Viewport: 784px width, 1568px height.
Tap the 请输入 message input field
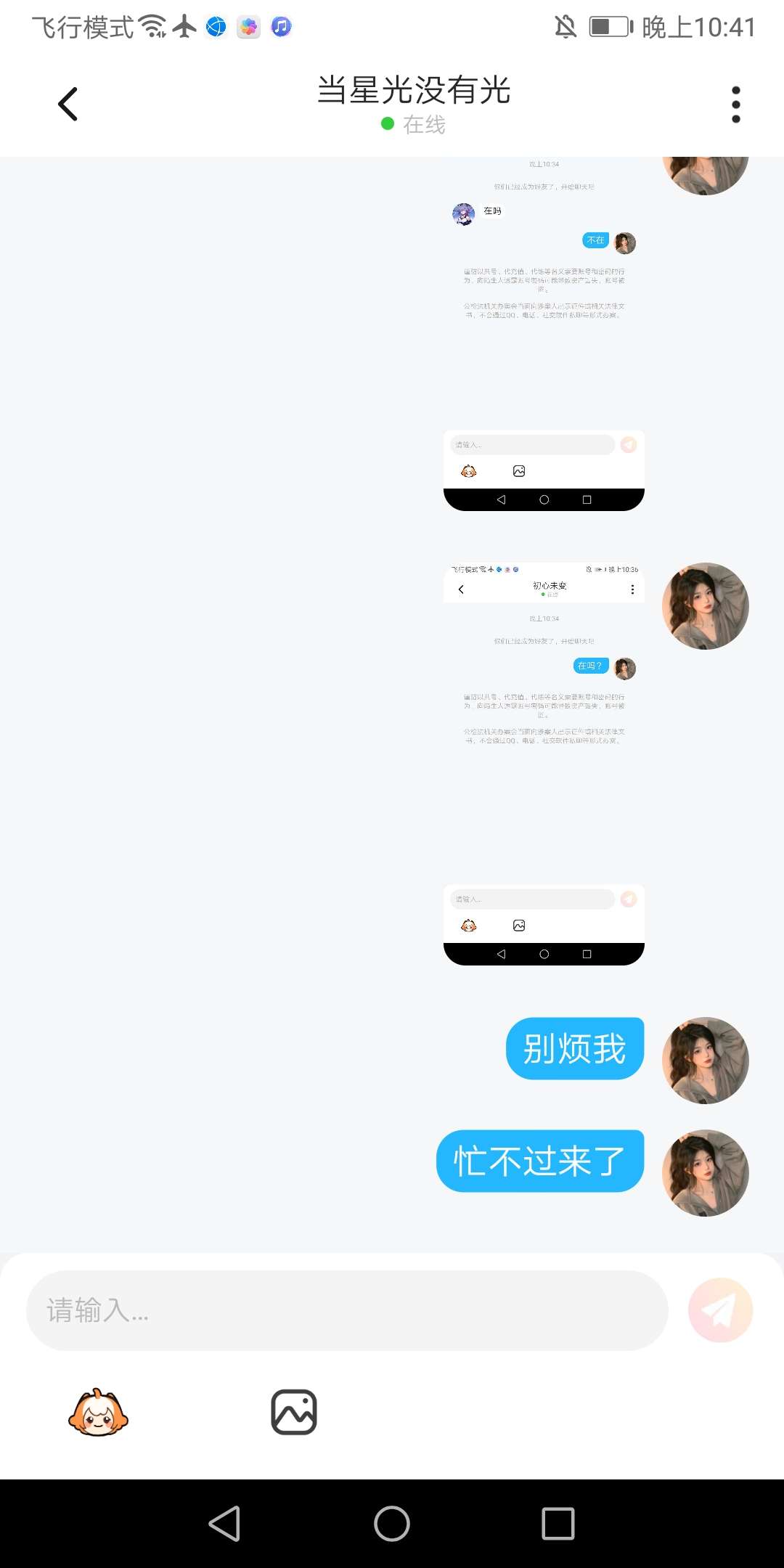347,1310
